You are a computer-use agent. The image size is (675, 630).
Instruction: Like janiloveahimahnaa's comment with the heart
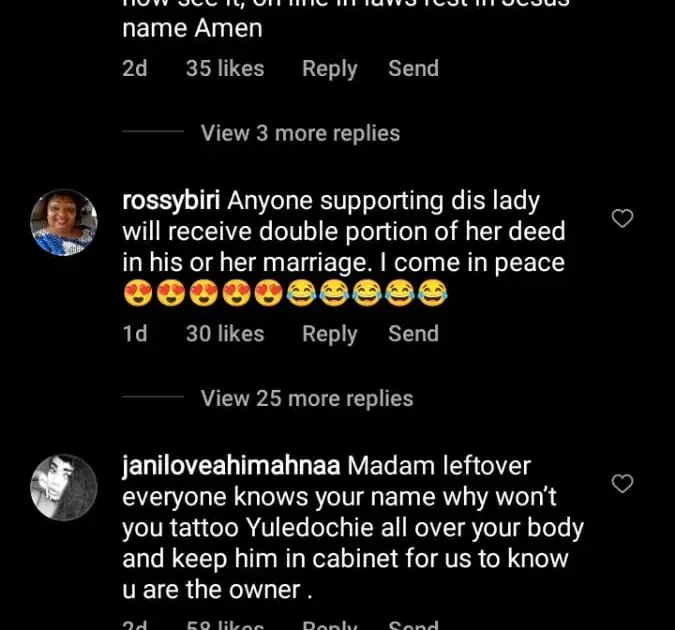click(x=622, y=484)
